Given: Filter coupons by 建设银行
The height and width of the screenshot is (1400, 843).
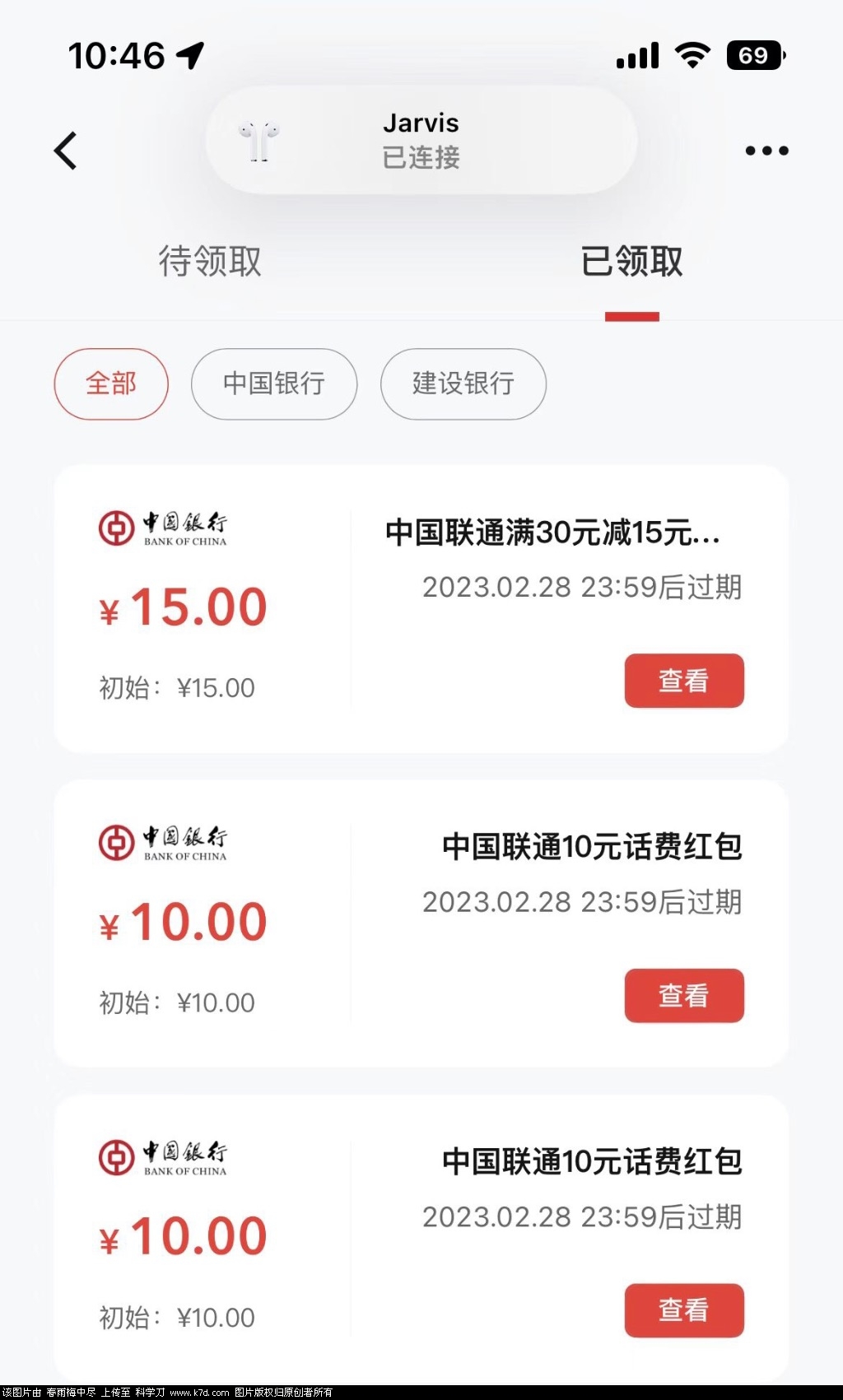Looking at the screenshot, I should [463, 384].
